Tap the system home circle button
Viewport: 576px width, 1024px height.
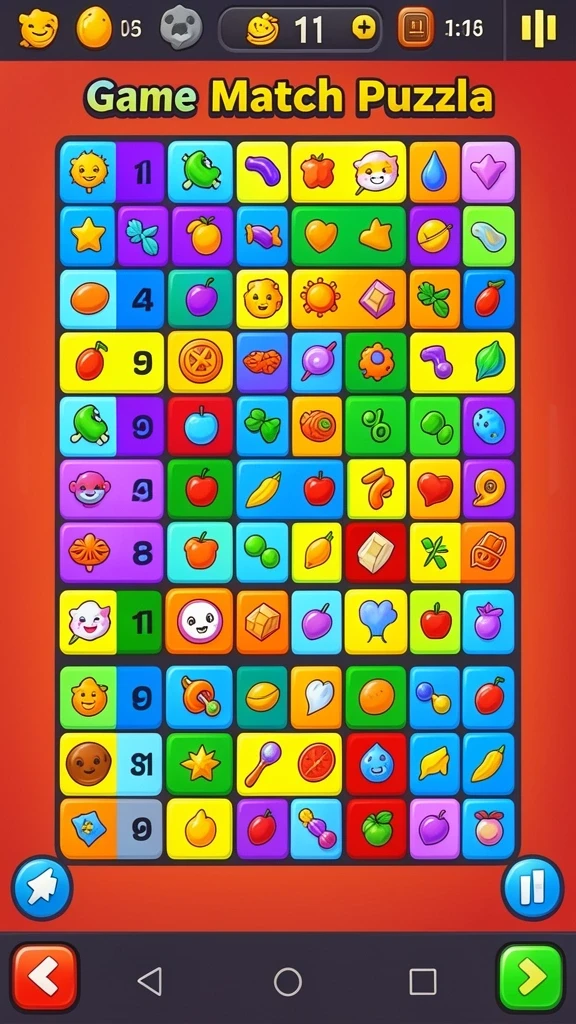pos(287,982)
